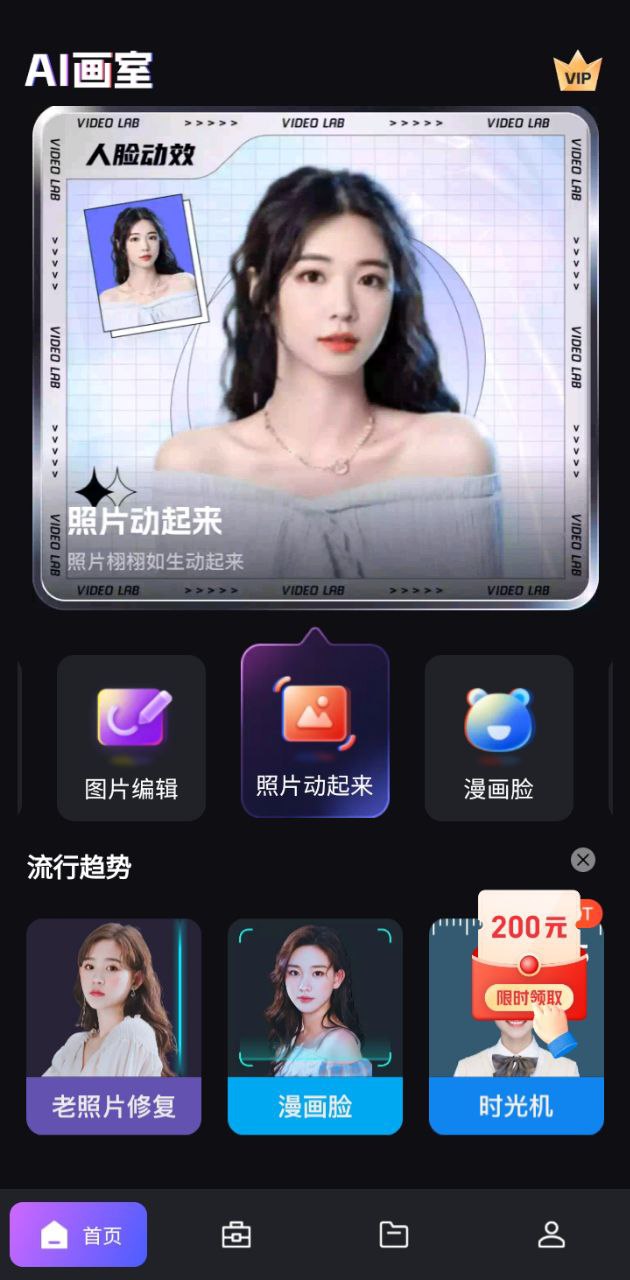Switch to the toolbox tab

[236, 1235]
